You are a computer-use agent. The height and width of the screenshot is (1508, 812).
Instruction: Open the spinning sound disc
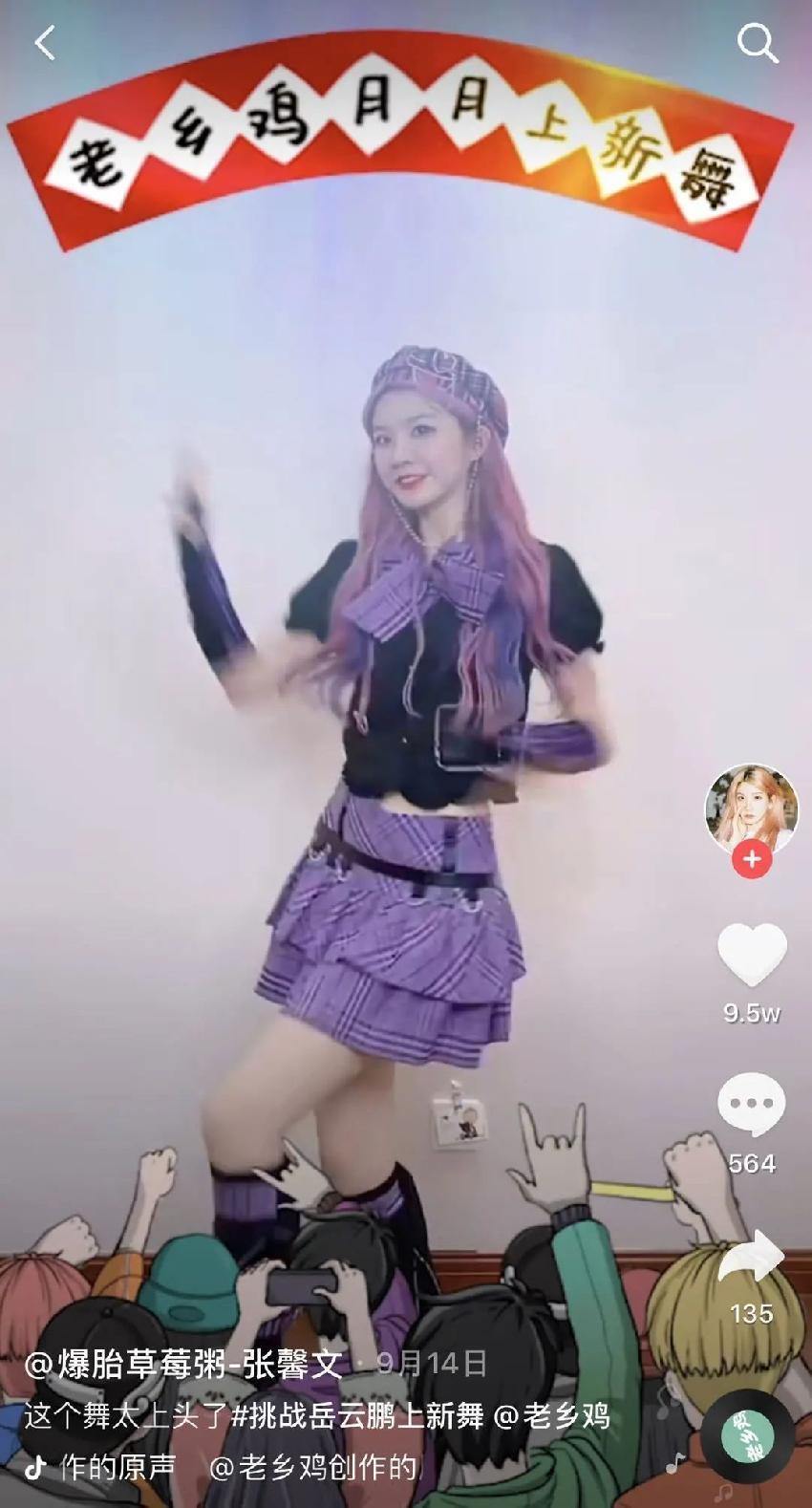(x=746, y=1440)
